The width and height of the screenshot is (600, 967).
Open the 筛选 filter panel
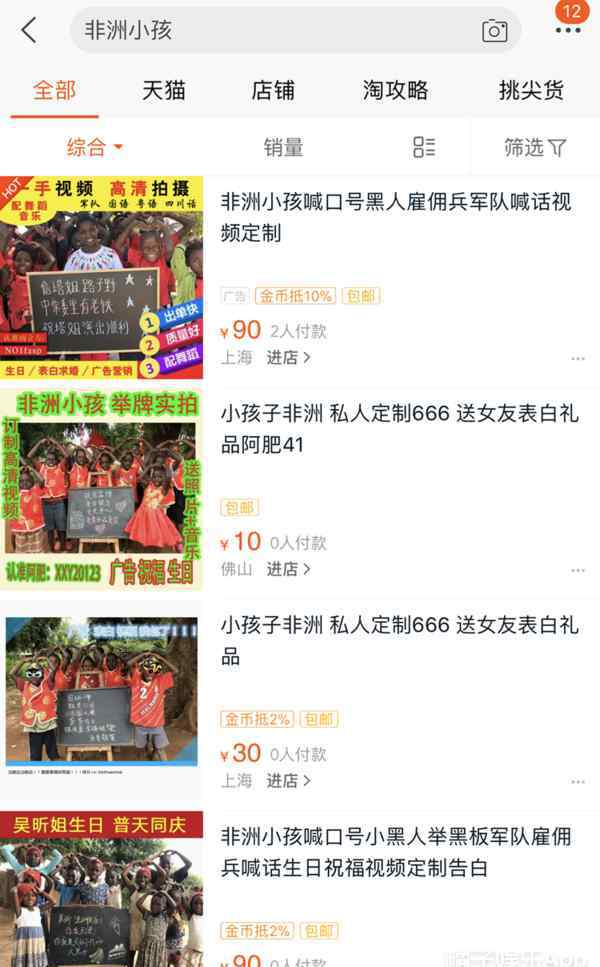coord(535,148)
